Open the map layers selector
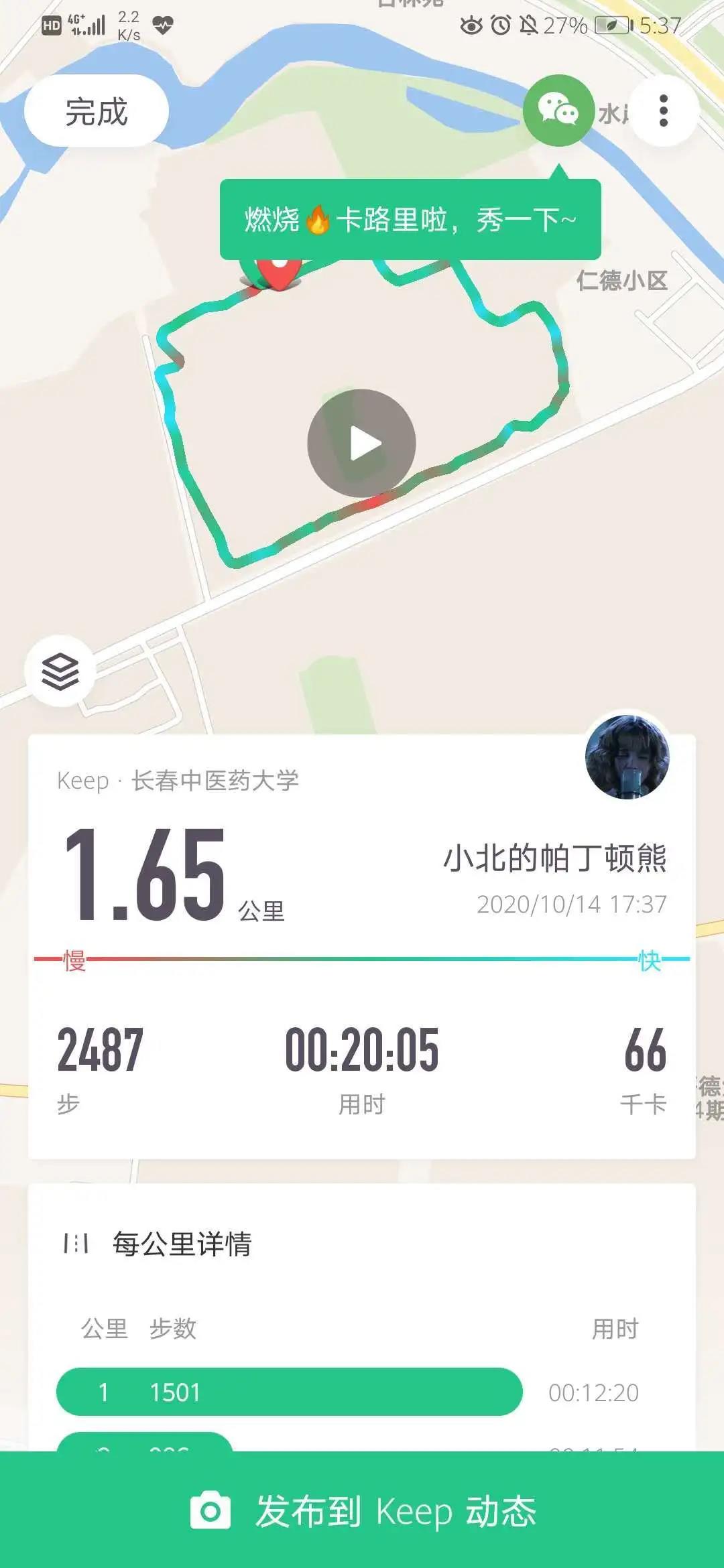Image resolution: width=724 pixels, height=1568 pixels. [x=60, y=670]
